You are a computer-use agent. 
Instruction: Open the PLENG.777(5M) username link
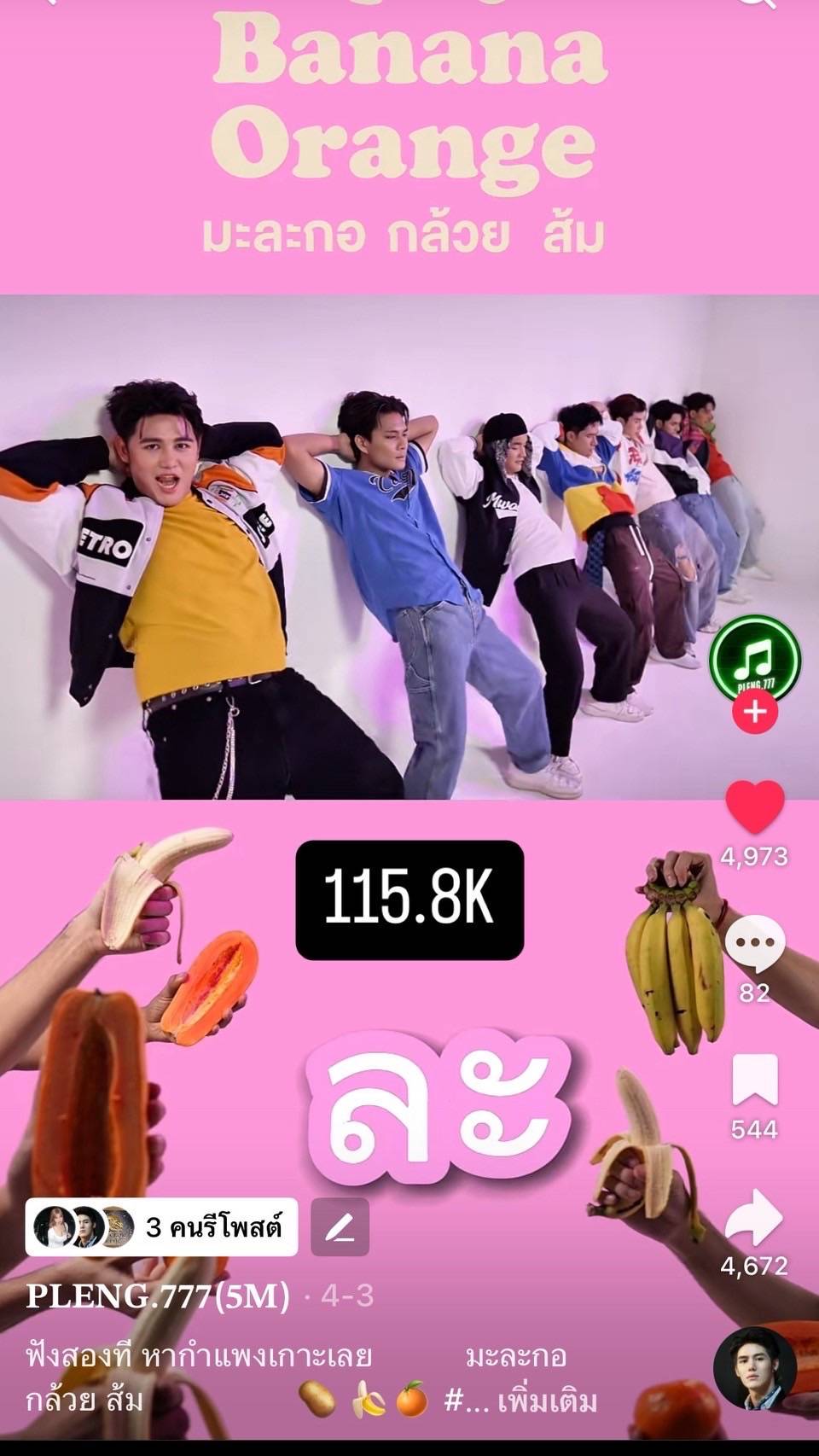(158, 1296)
